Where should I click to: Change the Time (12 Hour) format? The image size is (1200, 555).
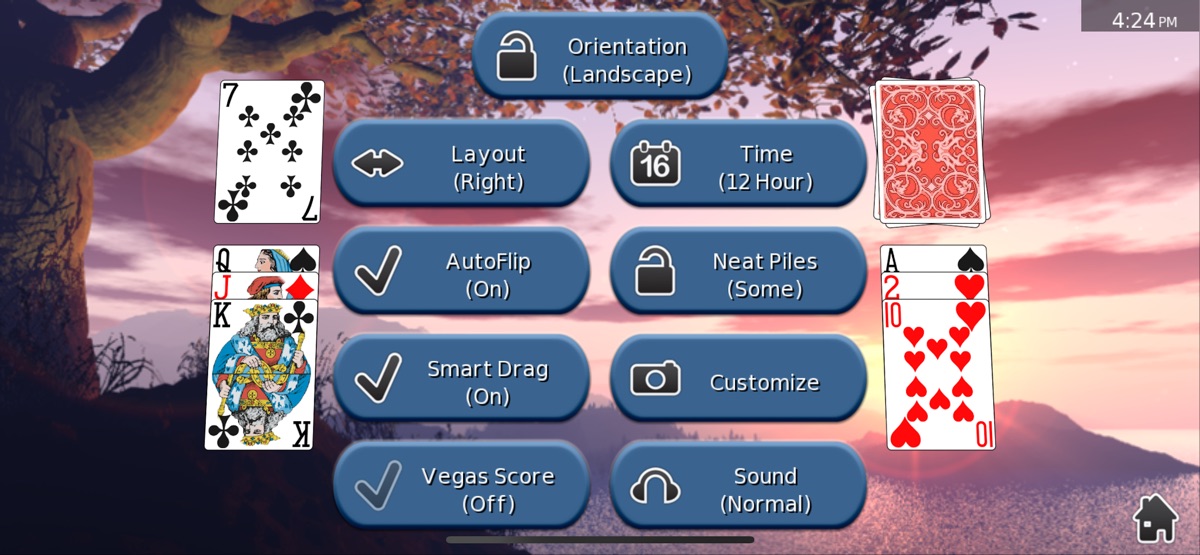pyautogui.click(x=738, y=167)
